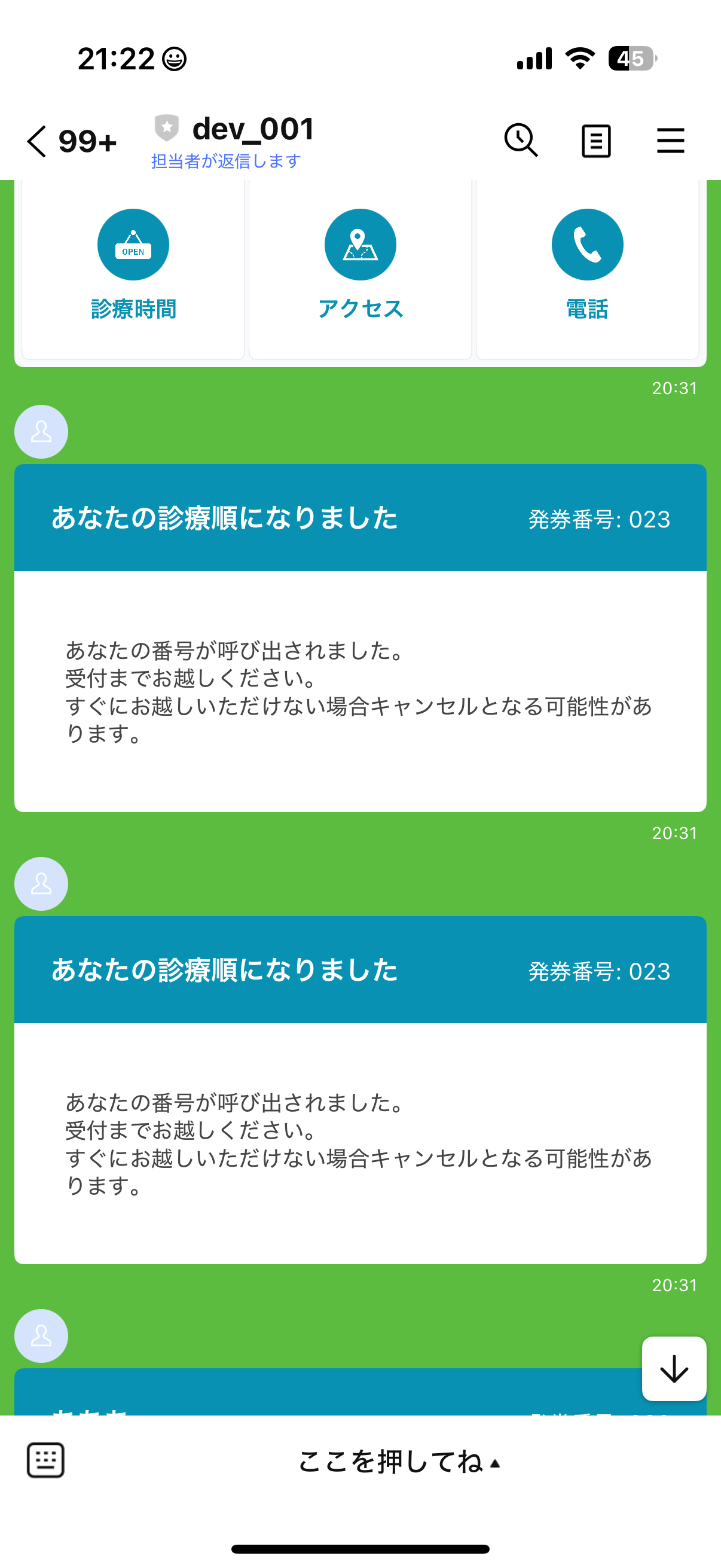The width and height of the screenshot is (721, 1568).
Task: Select the 電話 card
Action: tap(587, 267)
